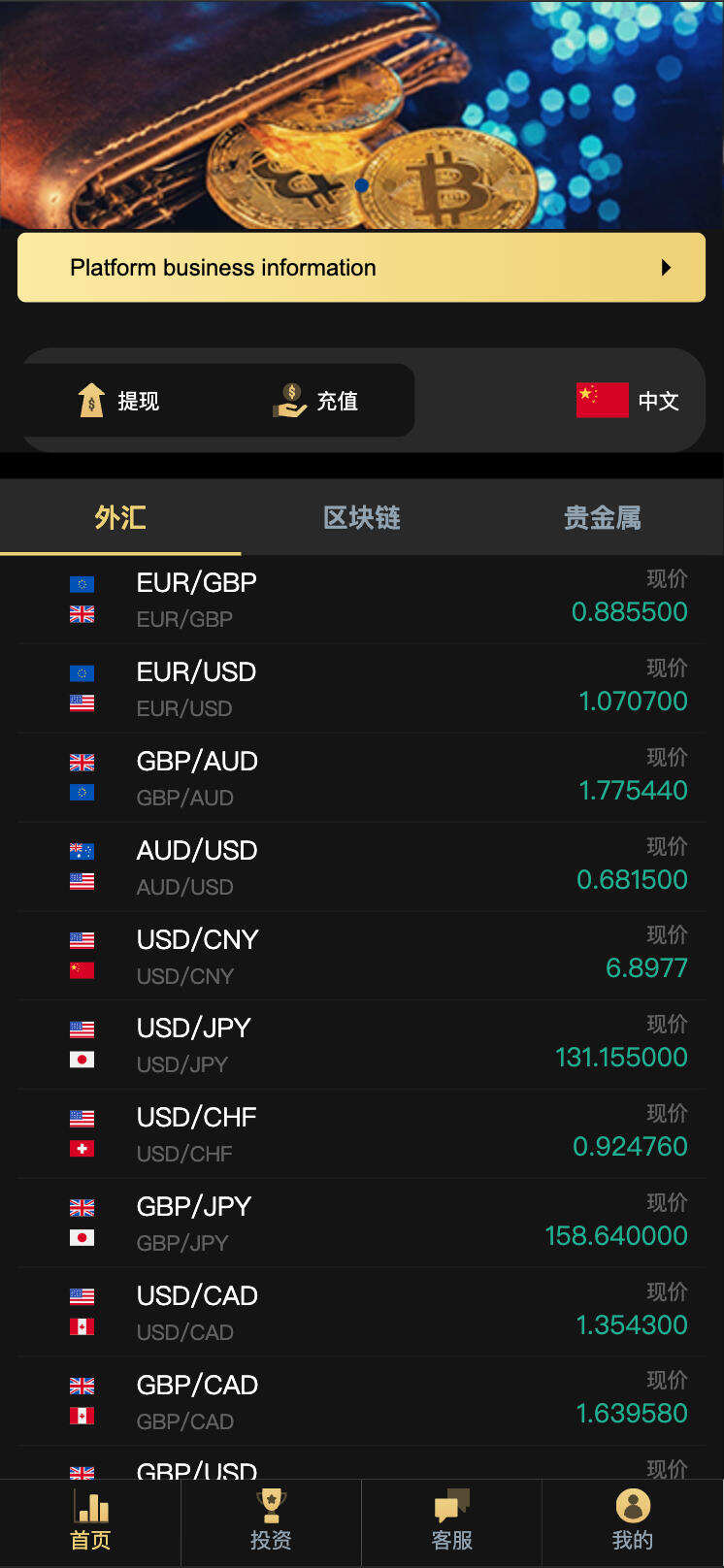Viewport: 724px width, 1568px height.
Task: Select the GBP/JPY market entry
Action: tap(361, 1223)
